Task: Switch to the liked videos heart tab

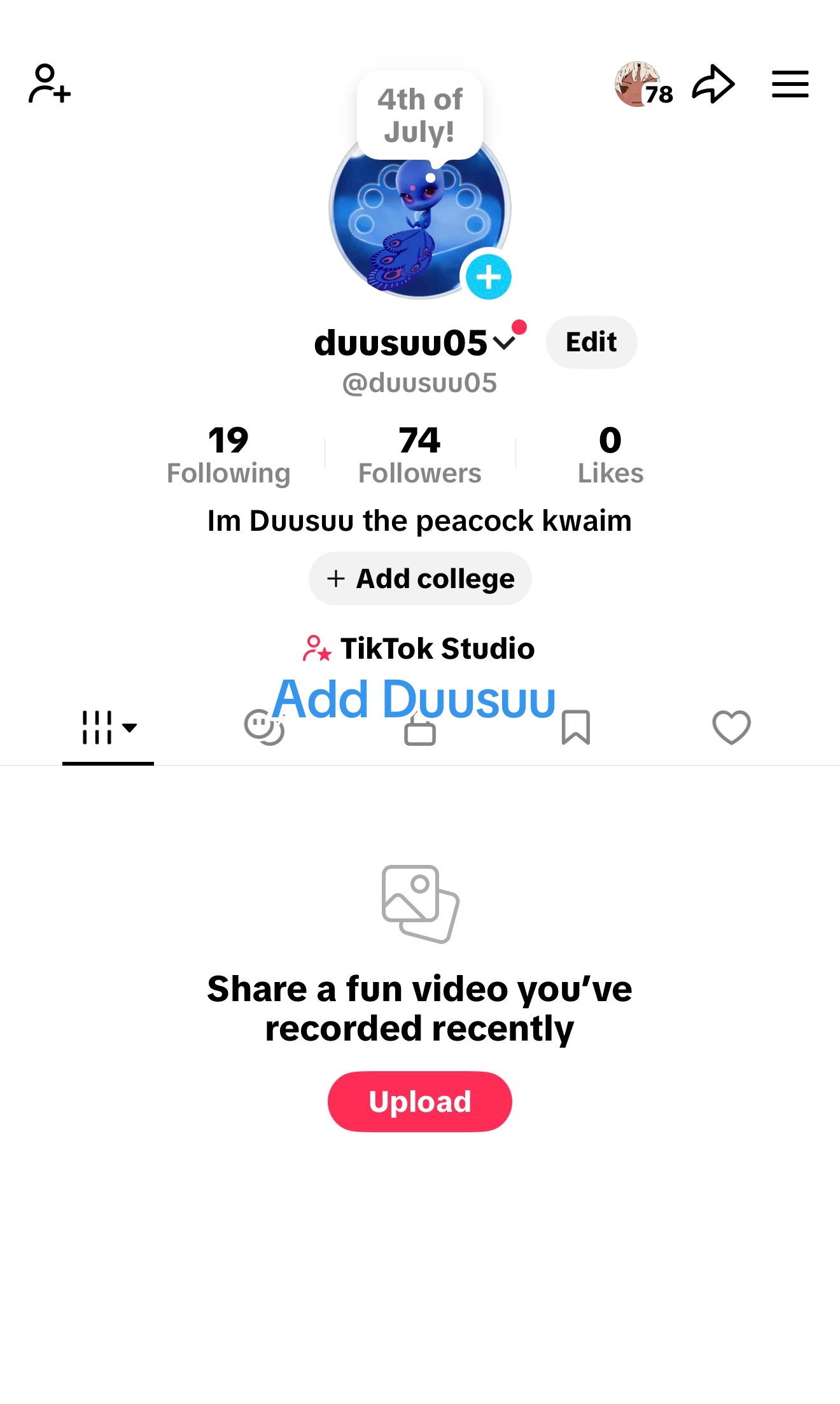Action: point(732,727)
